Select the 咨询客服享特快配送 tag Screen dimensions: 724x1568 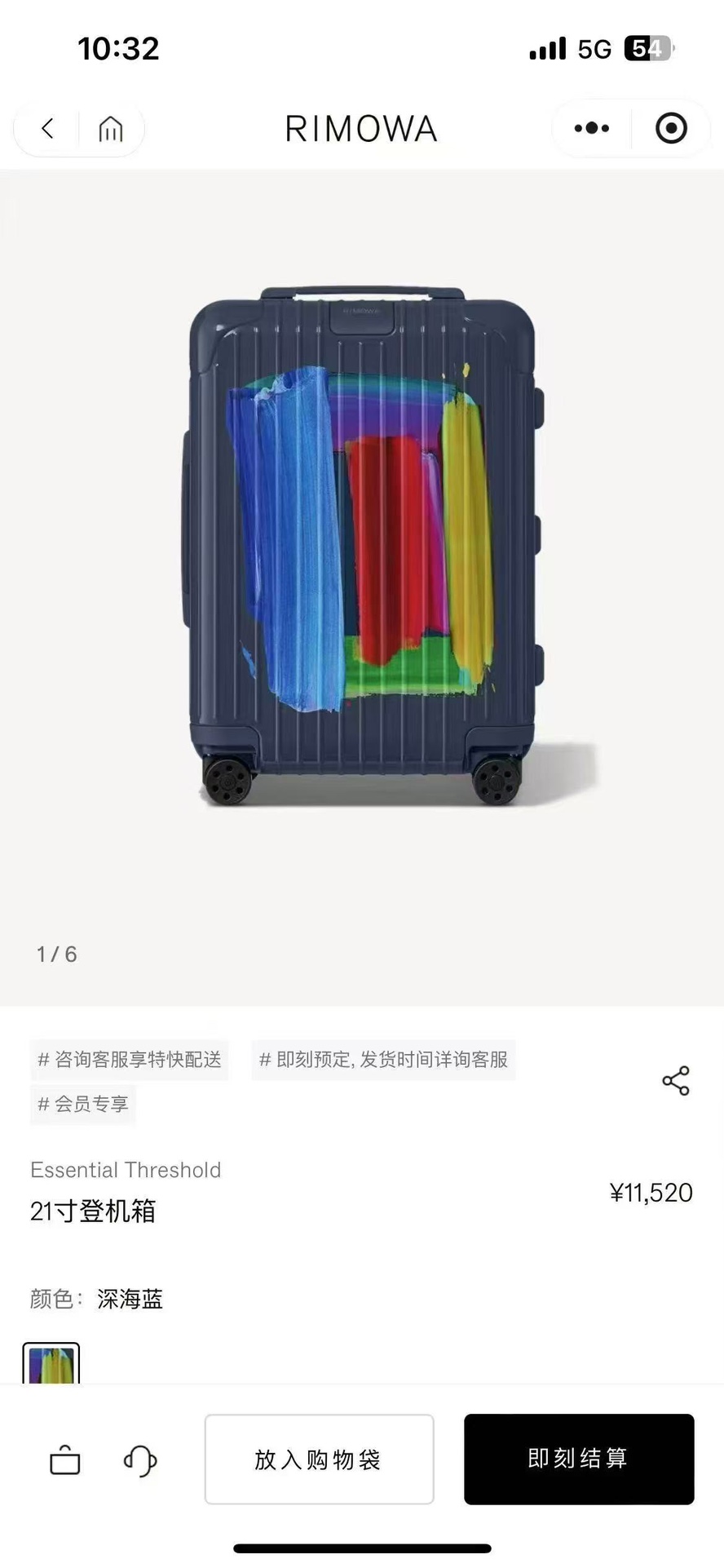pyautogui.click(x=130, y=1060)
